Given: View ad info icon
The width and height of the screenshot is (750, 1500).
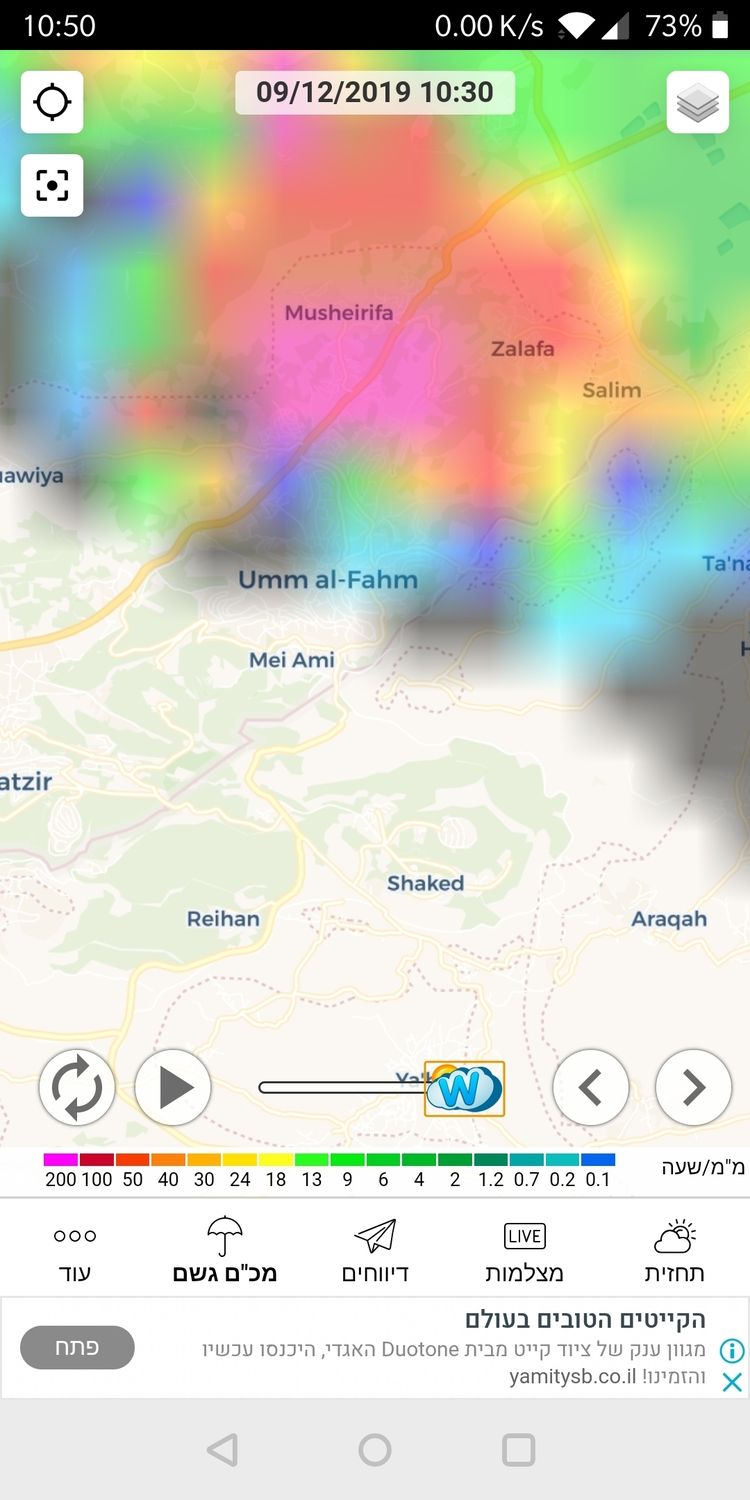Looking at the screenshot, I should click(732, 1351).
